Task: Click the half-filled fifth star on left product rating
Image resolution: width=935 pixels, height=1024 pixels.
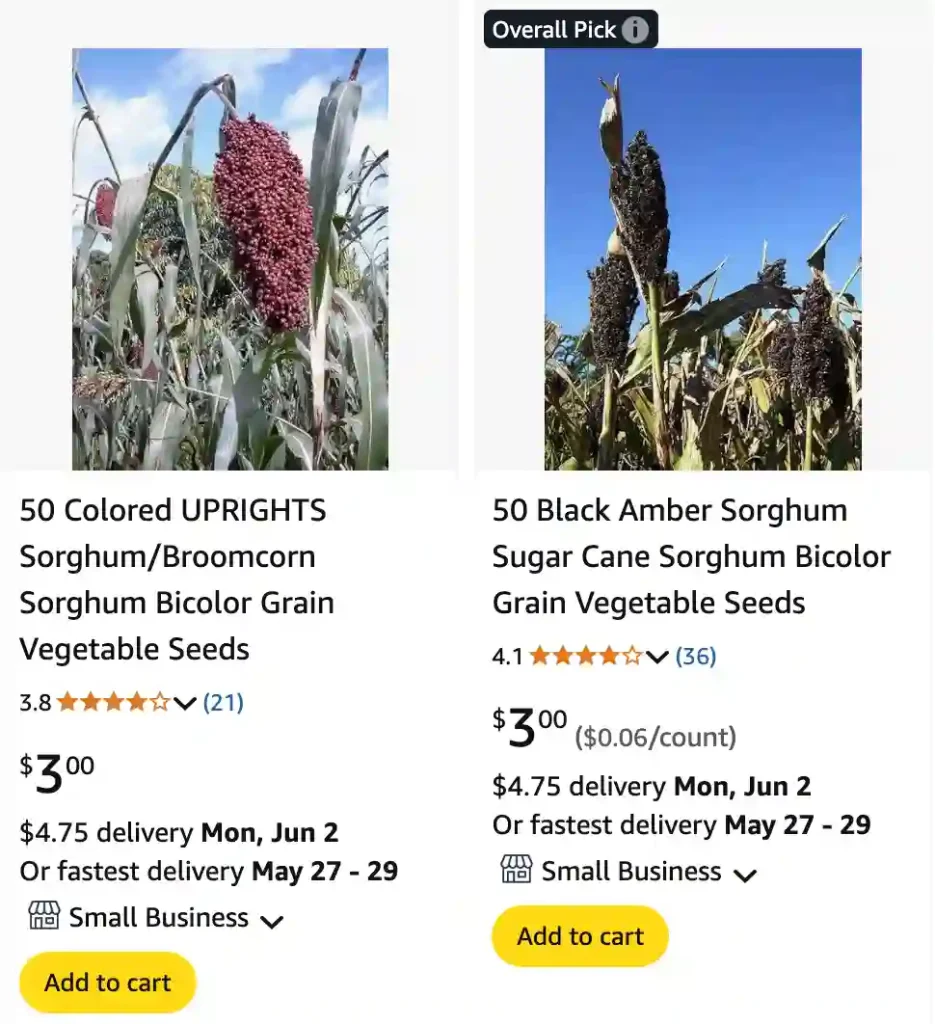Action: coord(159,702)
